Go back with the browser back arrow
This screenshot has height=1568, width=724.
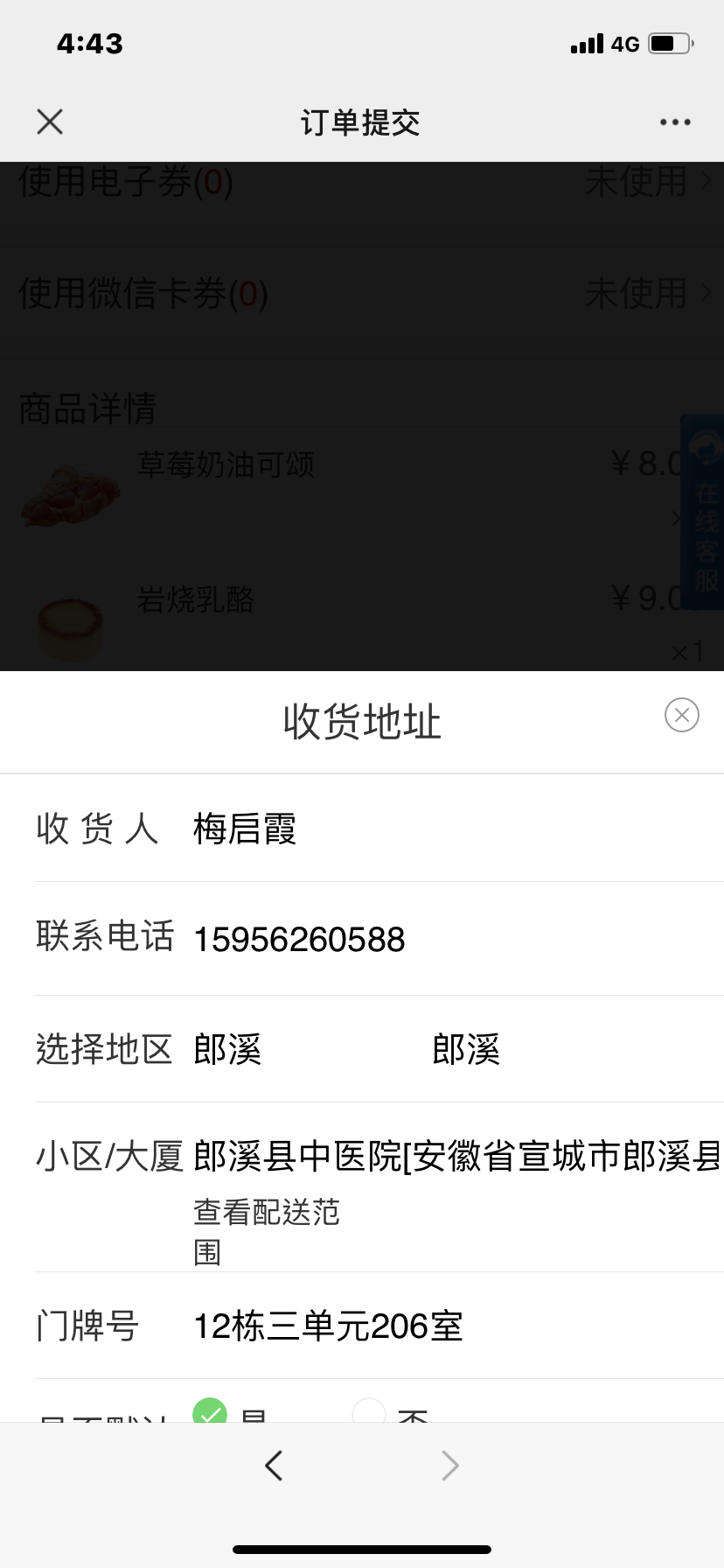[x=274, y=1465]
